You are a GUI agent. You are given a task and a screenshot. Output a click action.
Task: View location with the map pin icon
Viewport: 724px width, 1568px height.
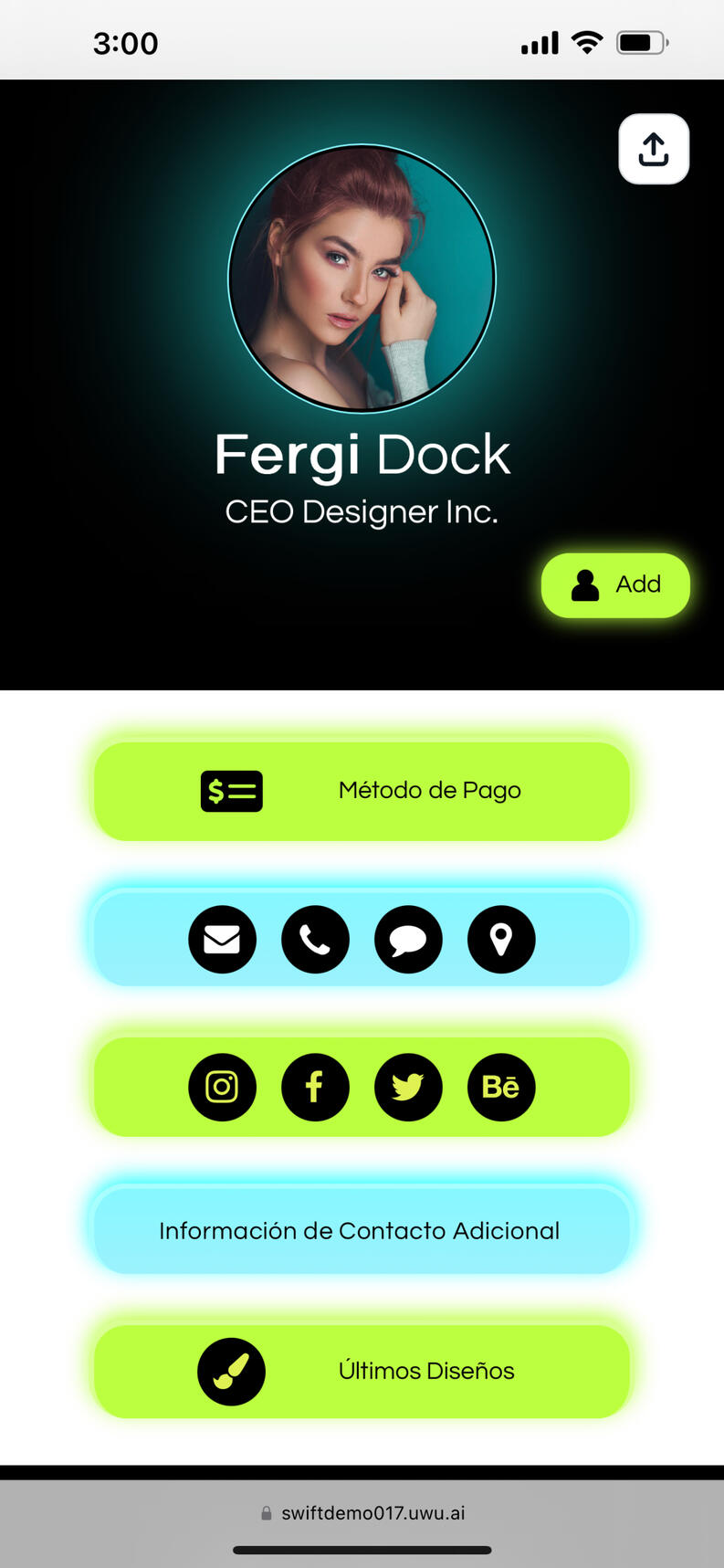tap(501, 939)
